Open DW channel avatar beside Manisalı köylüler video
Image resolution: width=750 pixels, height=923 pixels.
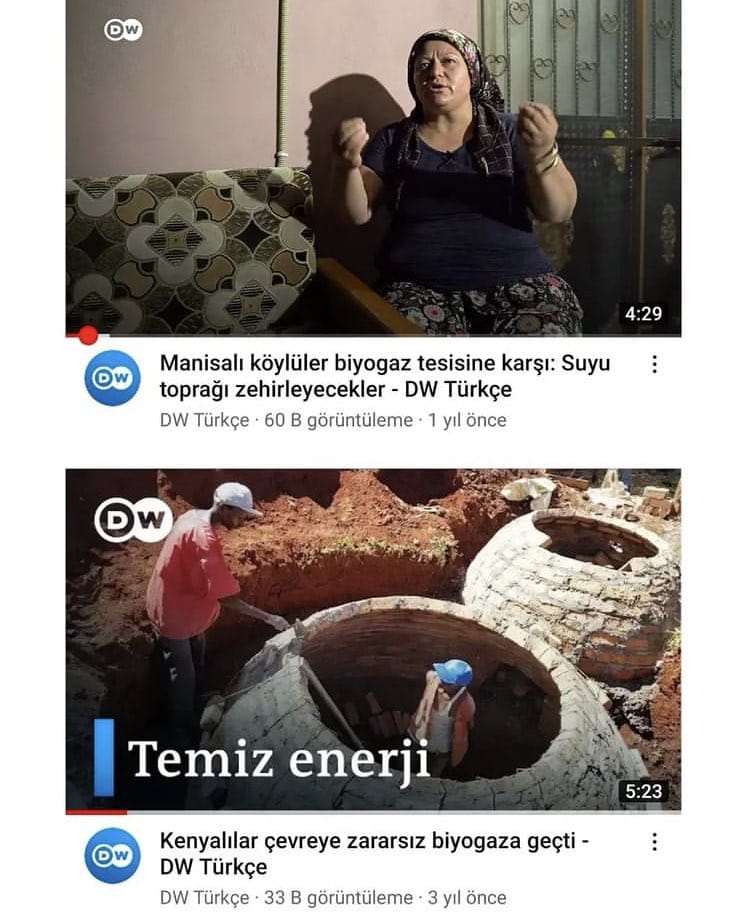pos(112,378)
